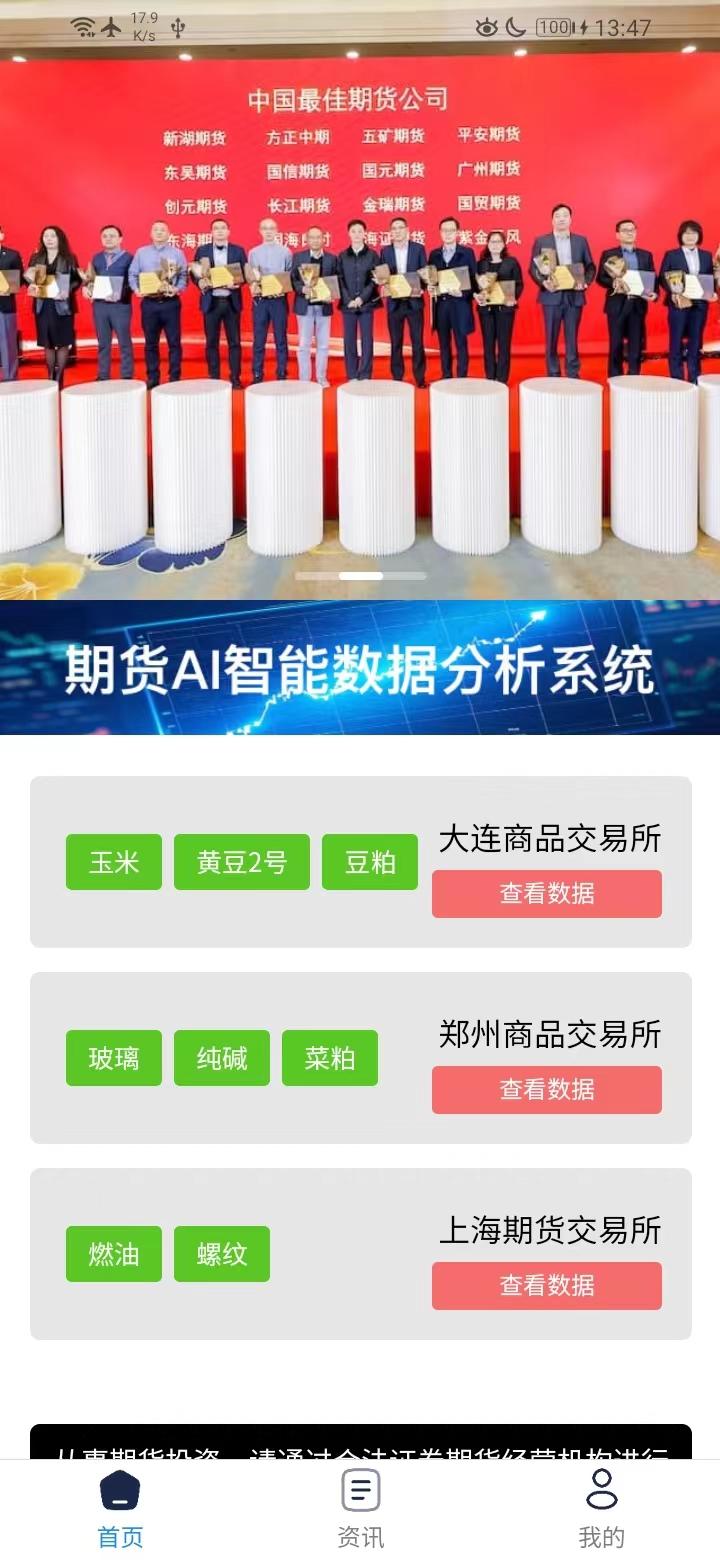Open the 期货AI智能数据分析系统 banner

[360, 668]
